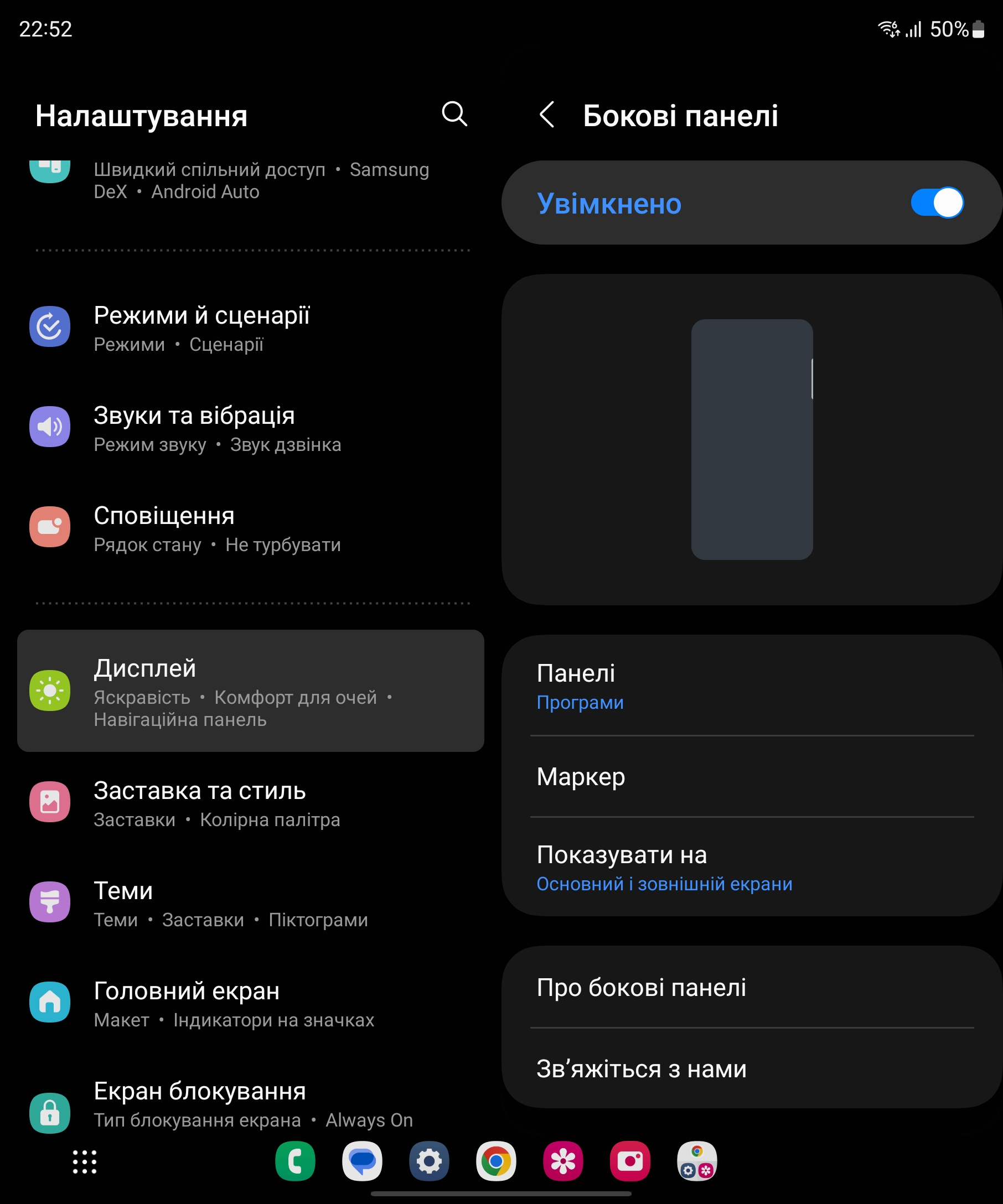1003x1204 pixels.
Task: Open Звуки та вібрація settings
Action: (x=251, y=428)
